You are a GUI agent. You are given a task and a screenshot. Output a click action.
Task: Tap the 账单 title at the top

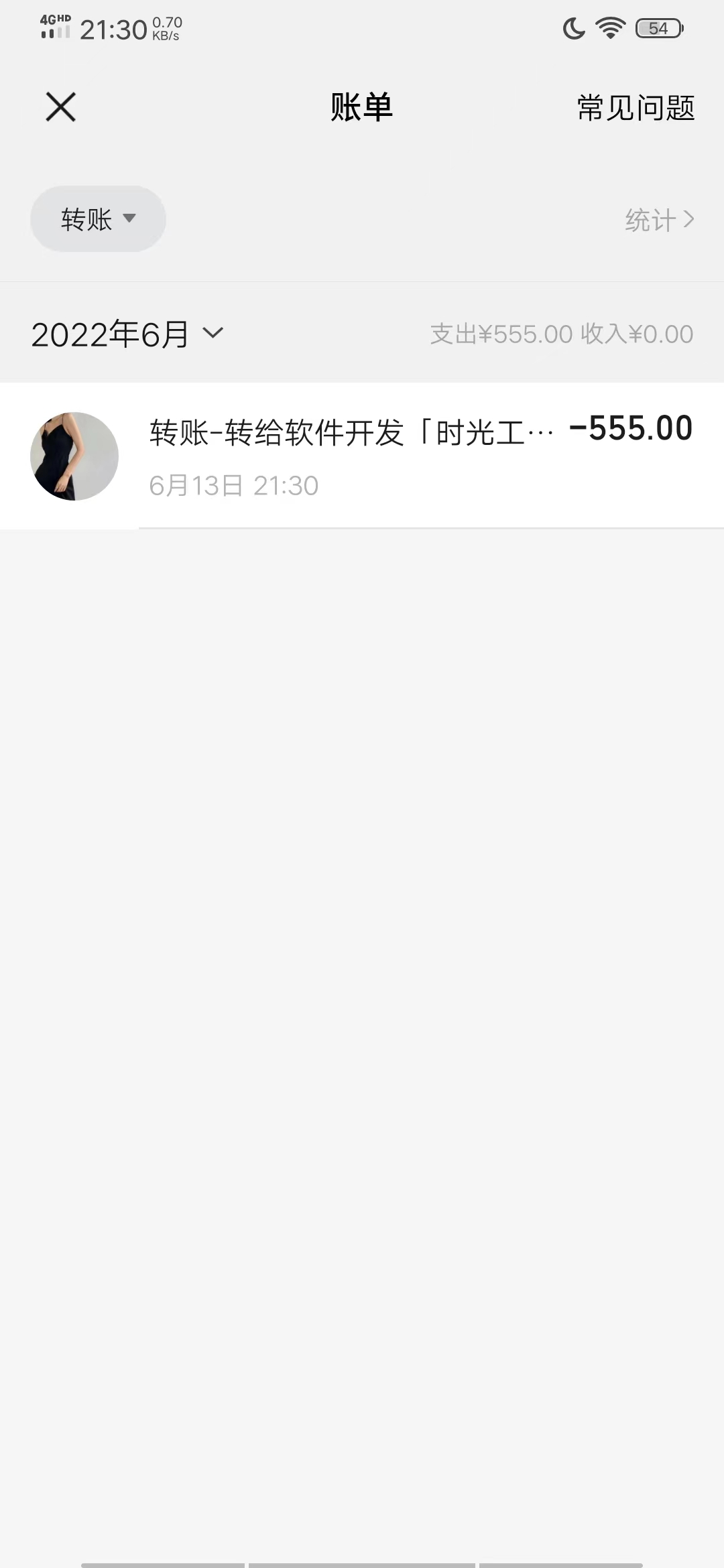362,107
